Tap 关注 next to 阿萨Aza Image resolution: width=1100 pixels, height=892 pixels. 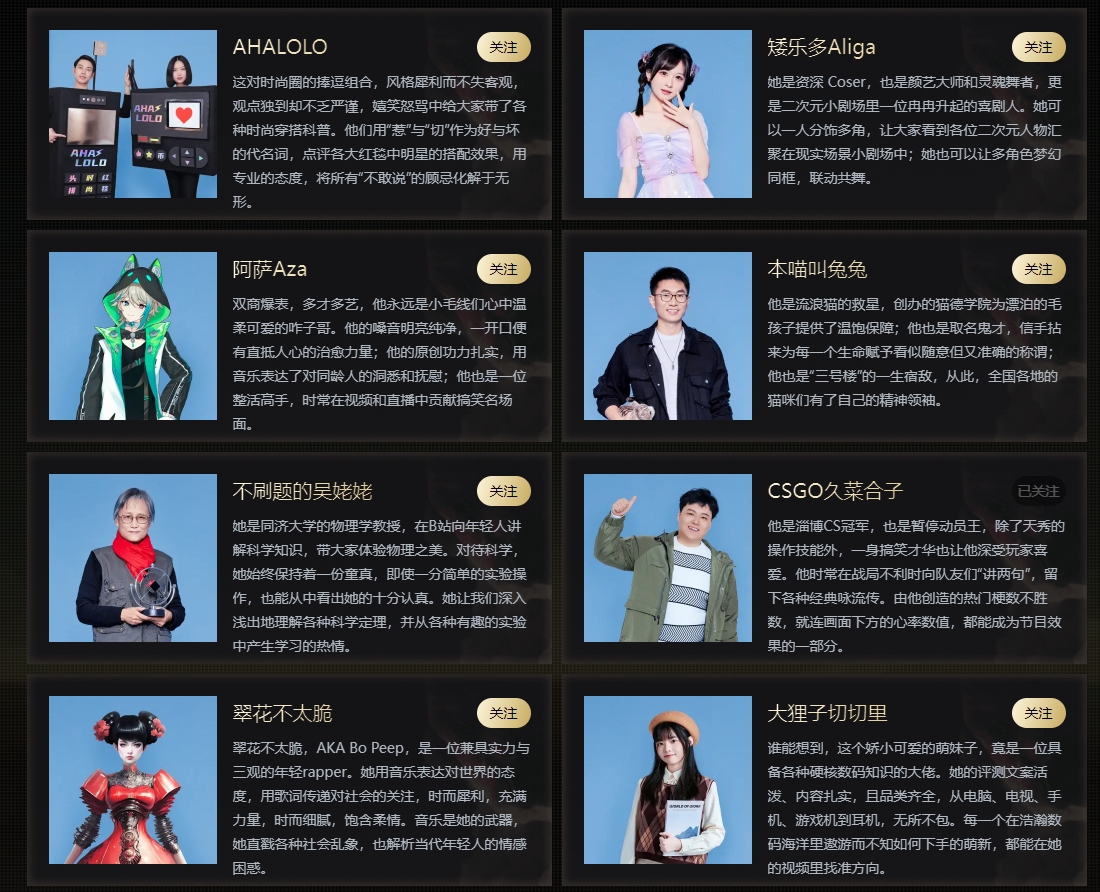[503, 269]
